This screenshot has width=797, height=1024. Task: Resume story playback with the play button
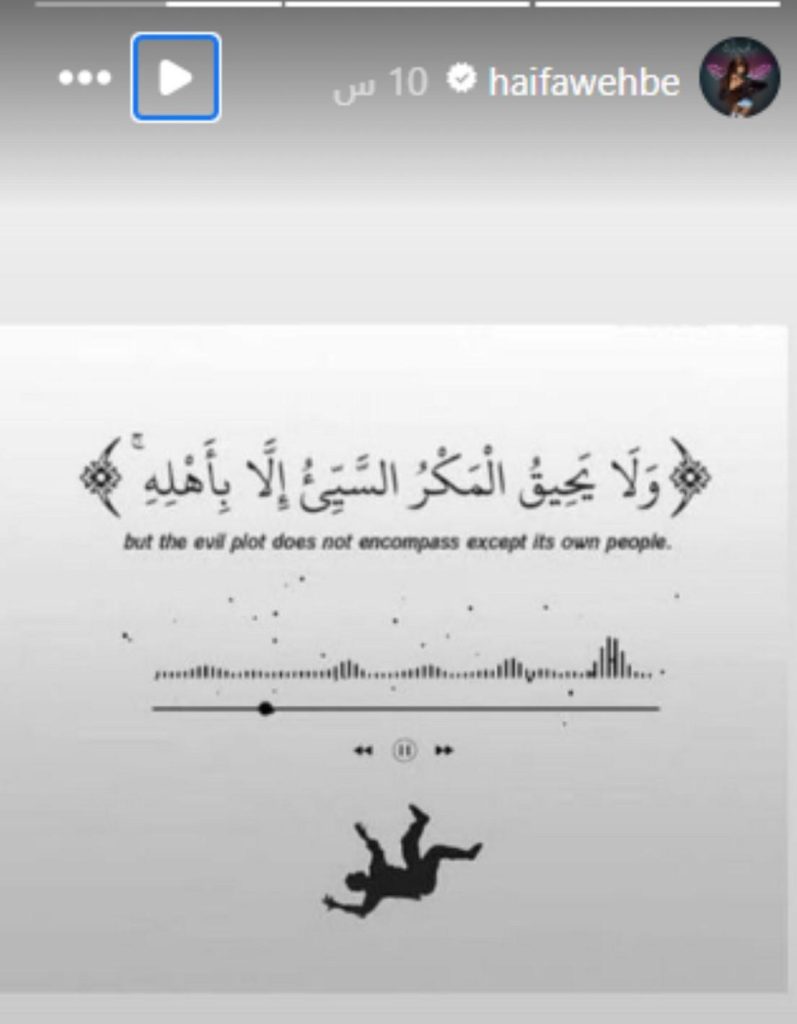click(175, 78)
